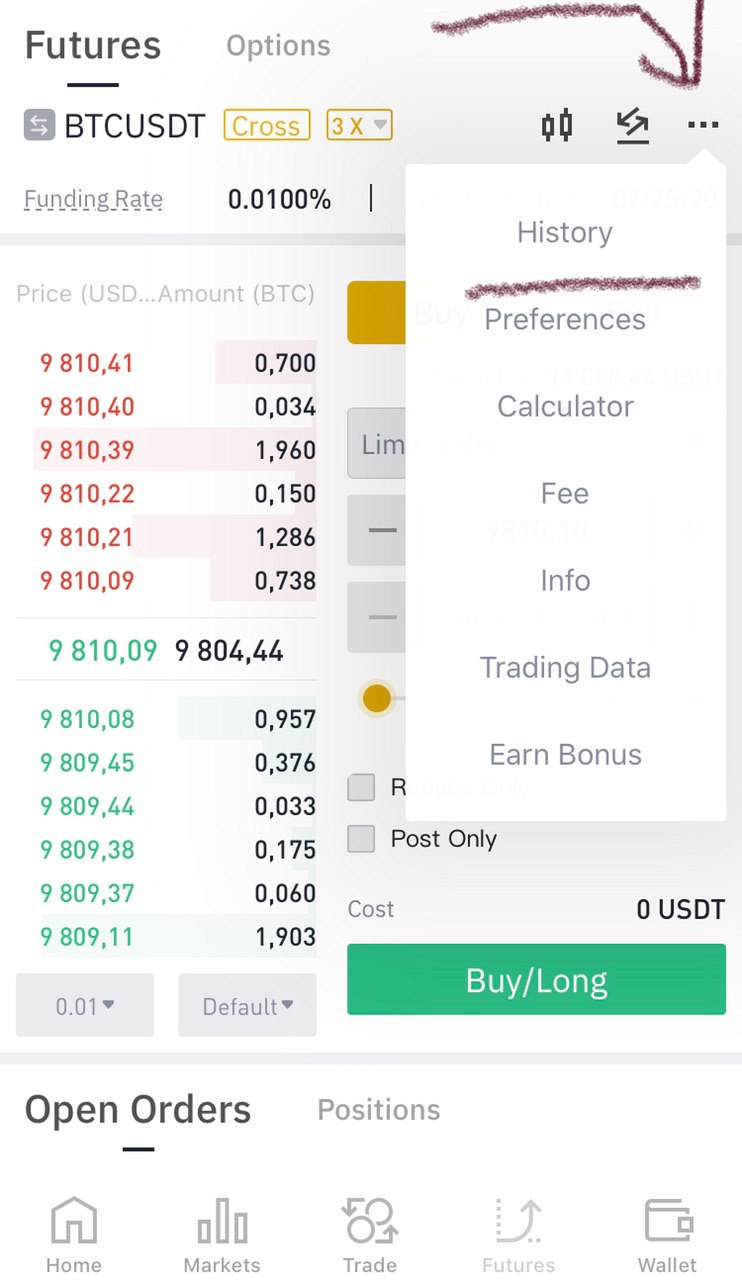Change the Cross margin mode
742x1280 pixels.
point(266,126)
